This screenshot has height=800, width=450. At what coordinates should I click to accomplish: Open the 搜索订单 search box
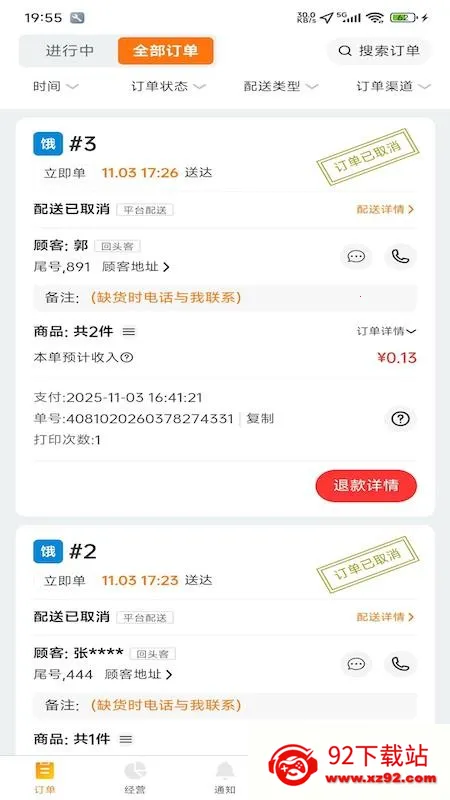379,51
